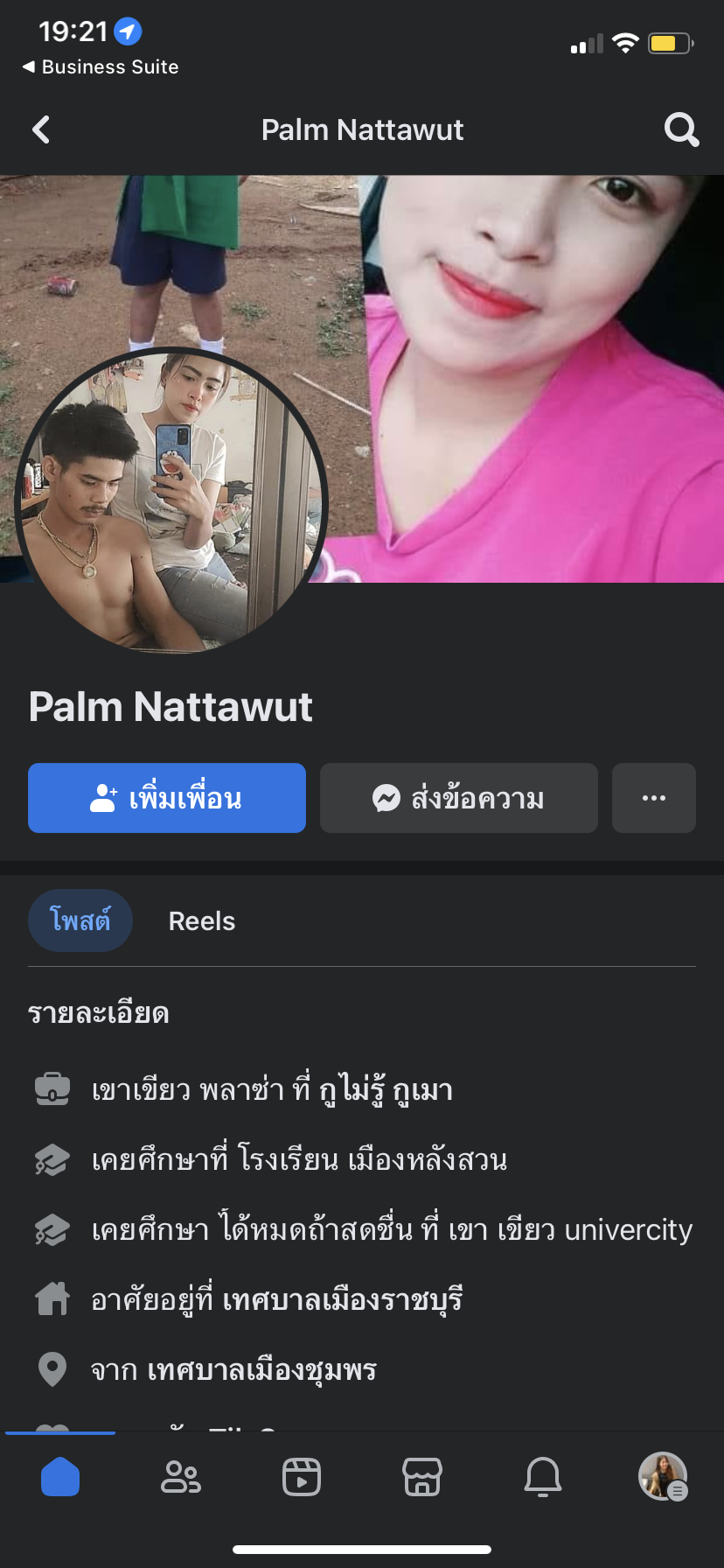This screenshot has height=1568, width=724.
Task: View the round profile picture
Action: pos(171,500)
